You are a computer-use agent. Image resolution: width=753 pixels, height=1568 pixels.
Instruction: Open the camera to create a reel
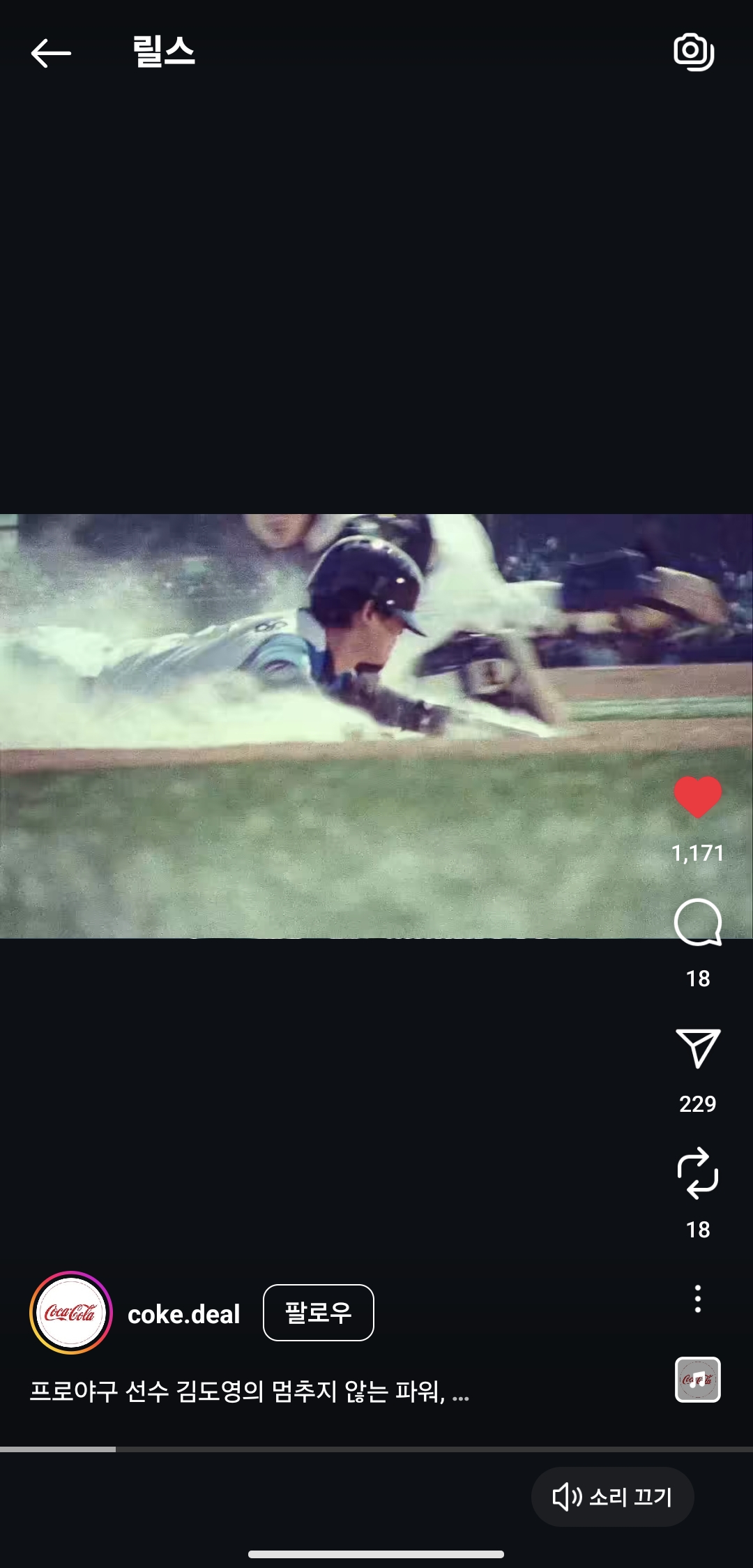click(x=694, y=52)
